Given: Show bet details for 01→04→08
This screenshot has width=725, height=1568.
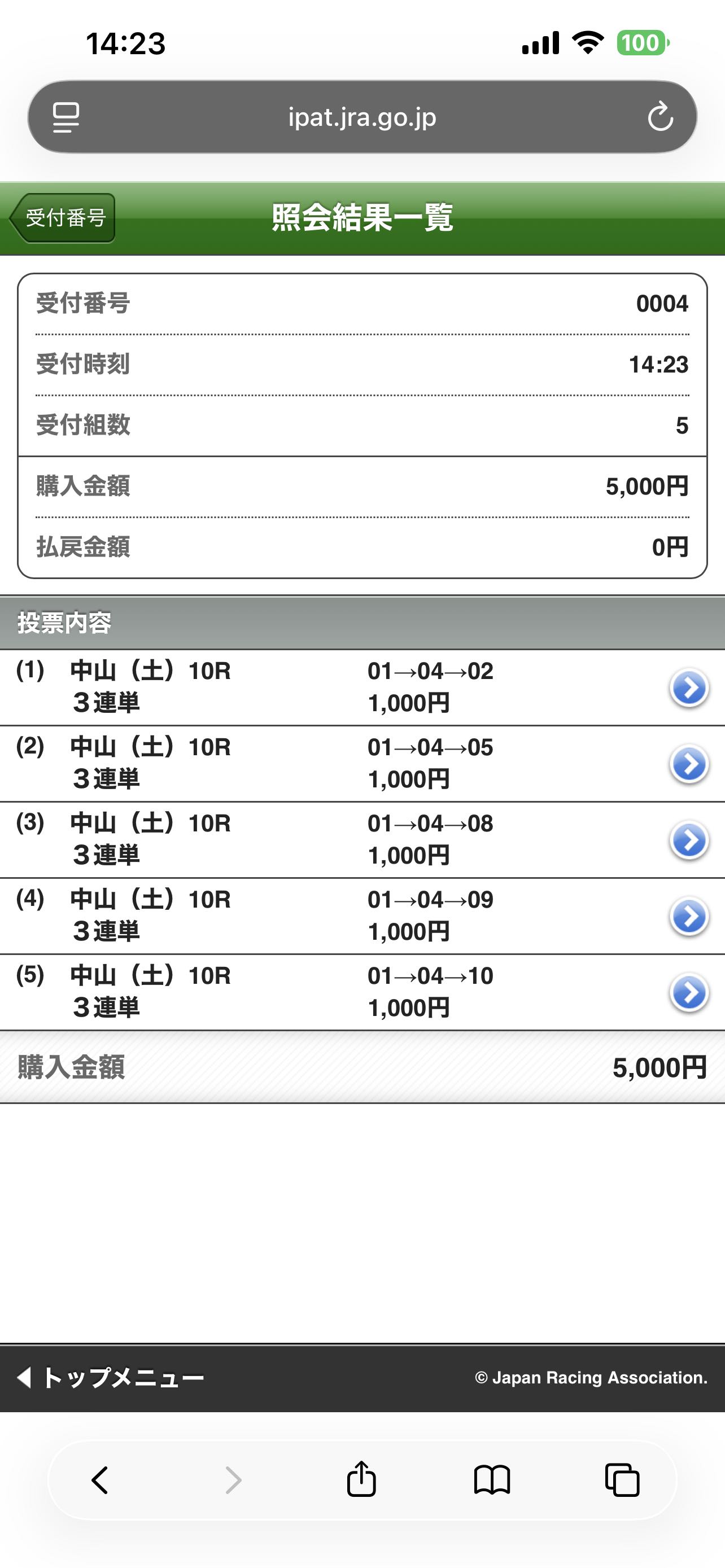Looking at the screenshot, I should click(x=688, y=840).
